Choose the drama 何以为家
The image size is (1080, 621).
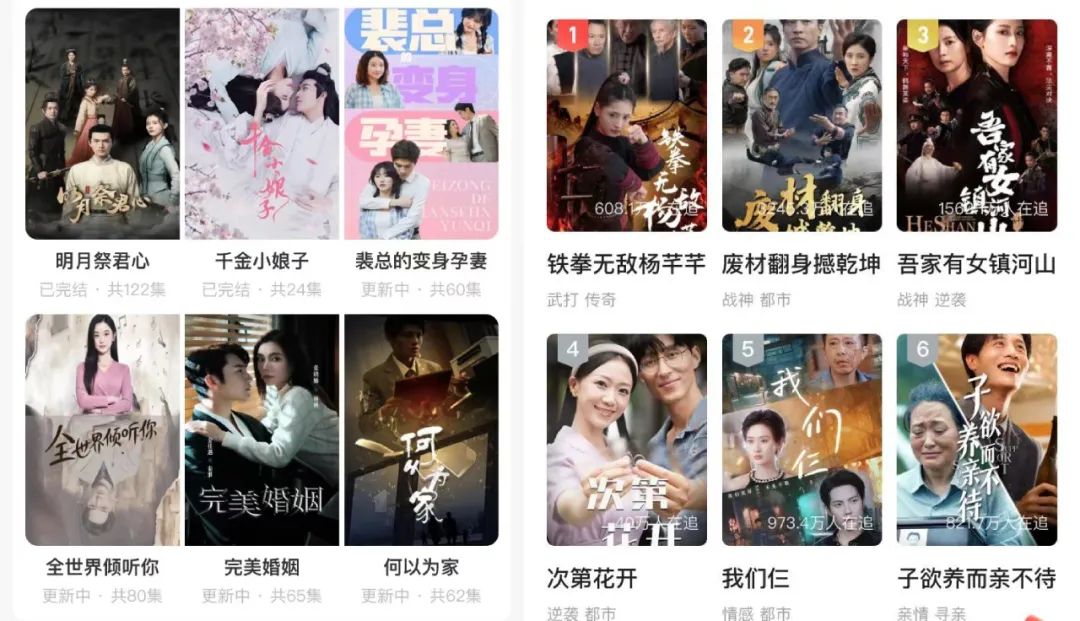421,430
